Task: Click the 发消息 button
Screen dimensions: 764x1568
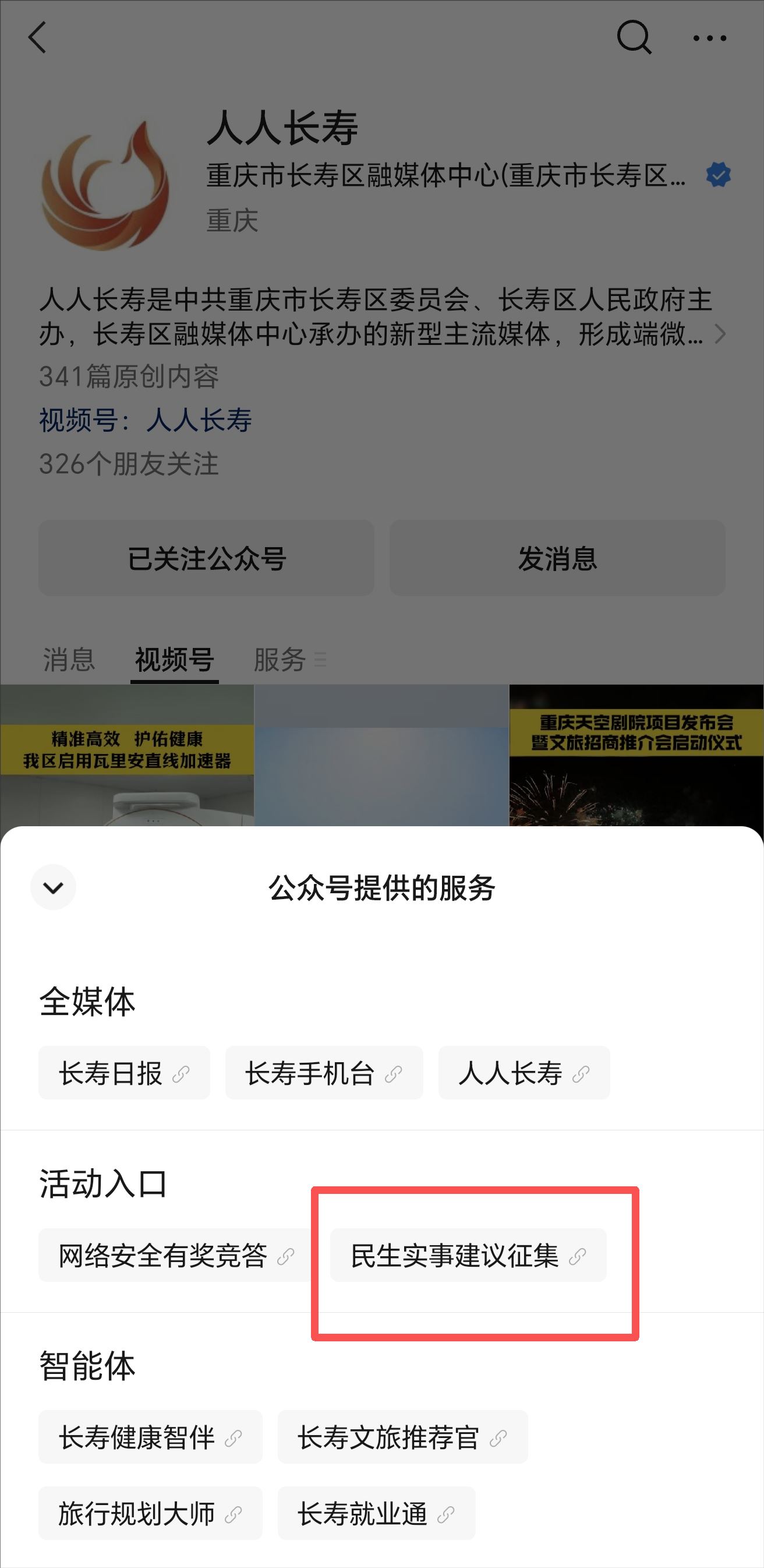Action: (x=557, y=560)
